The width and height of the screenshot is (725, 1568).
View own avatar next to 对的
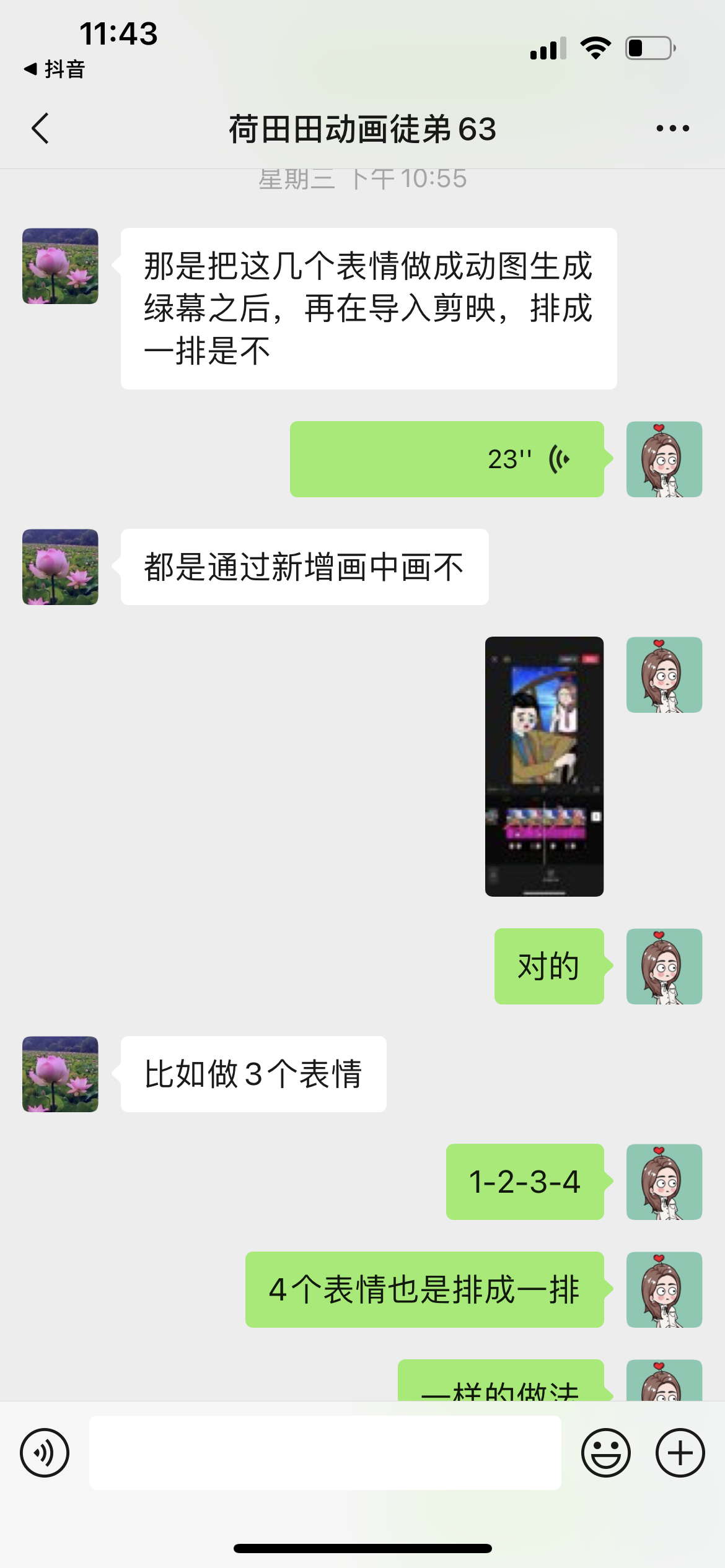point(664,966)
